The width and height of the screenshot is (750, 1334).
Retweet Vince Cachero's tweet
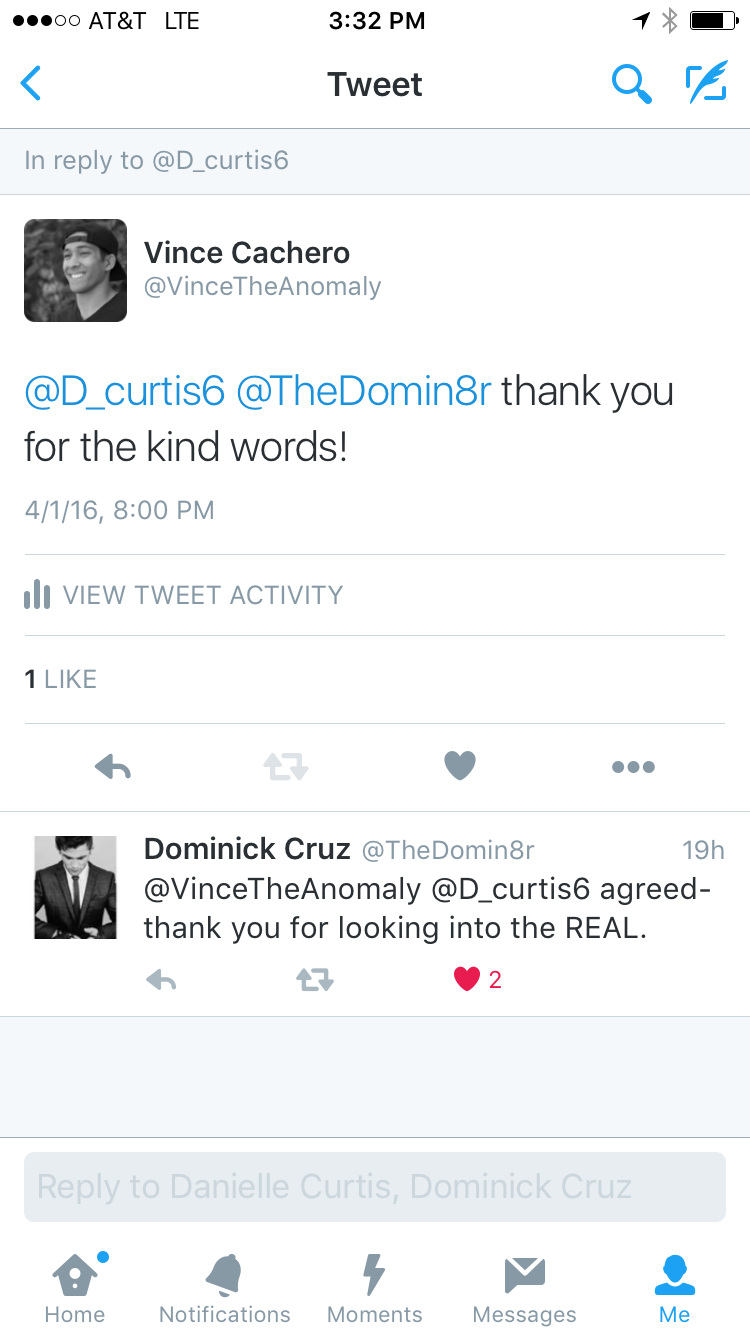[x=286, y=767]
